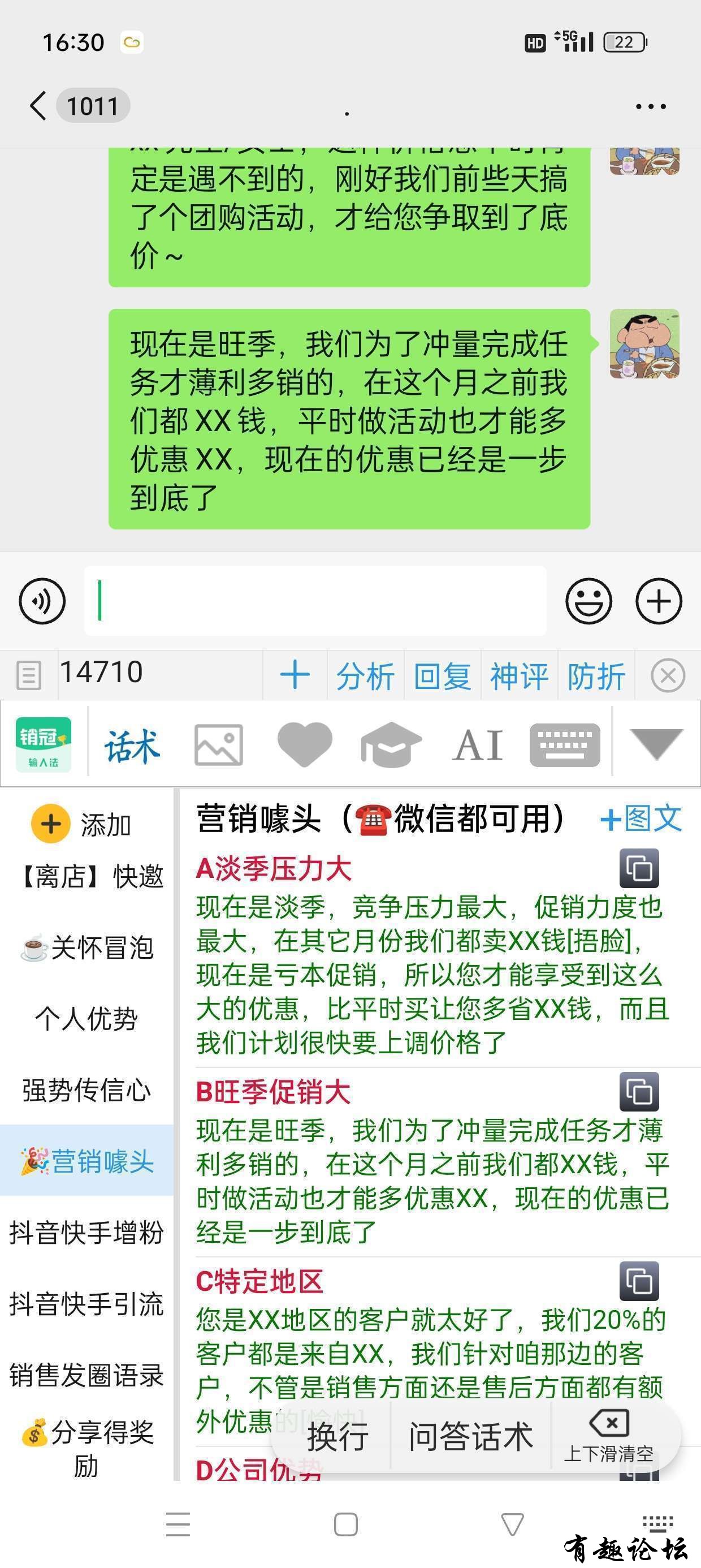Open the AI tab in keyboard toolbar
The width and height of the screenshot is (701, 1568).
click(x=478, y=744)
